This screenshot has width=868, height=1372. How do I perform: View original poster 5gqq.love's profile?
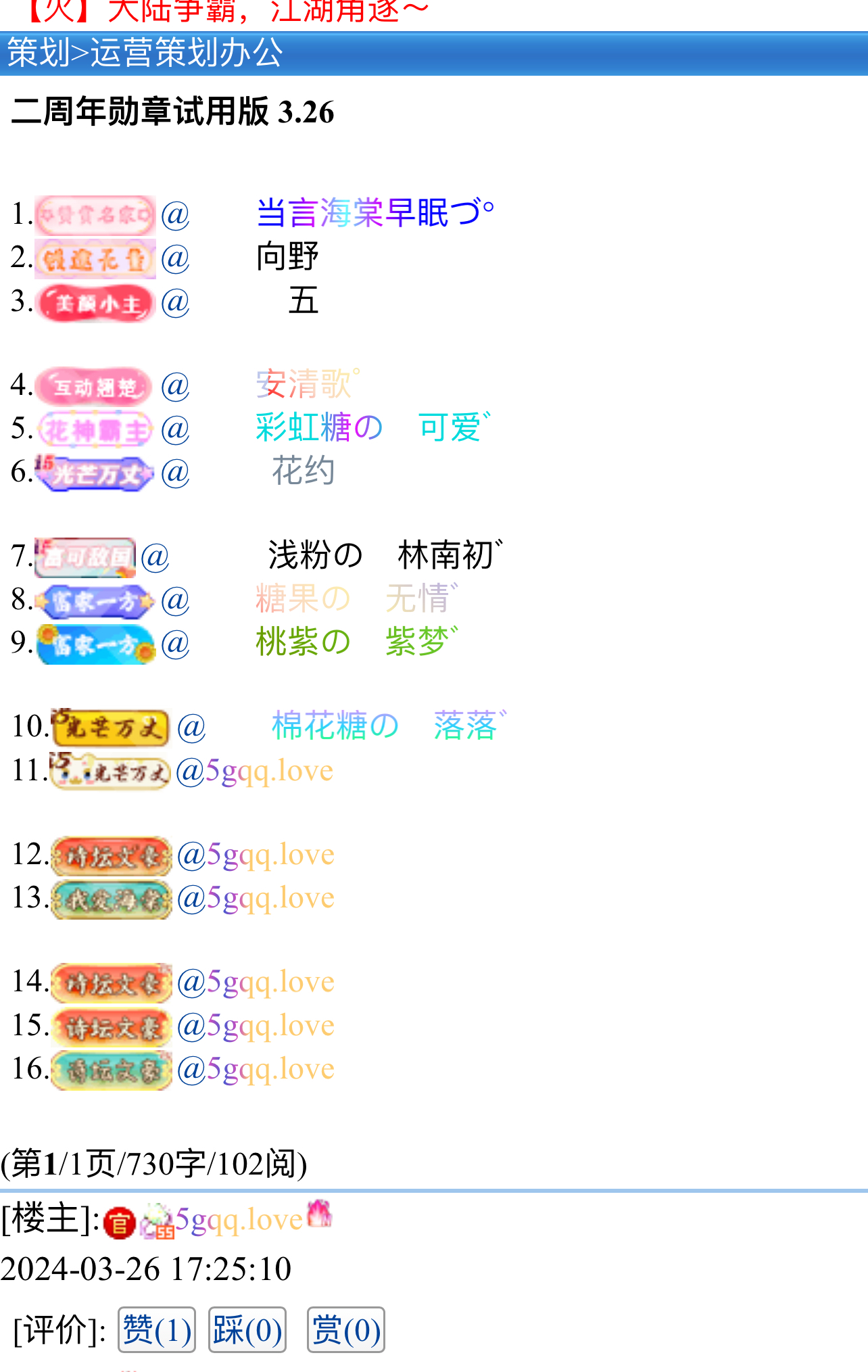pyautogui.click(x=239, y=1220)
